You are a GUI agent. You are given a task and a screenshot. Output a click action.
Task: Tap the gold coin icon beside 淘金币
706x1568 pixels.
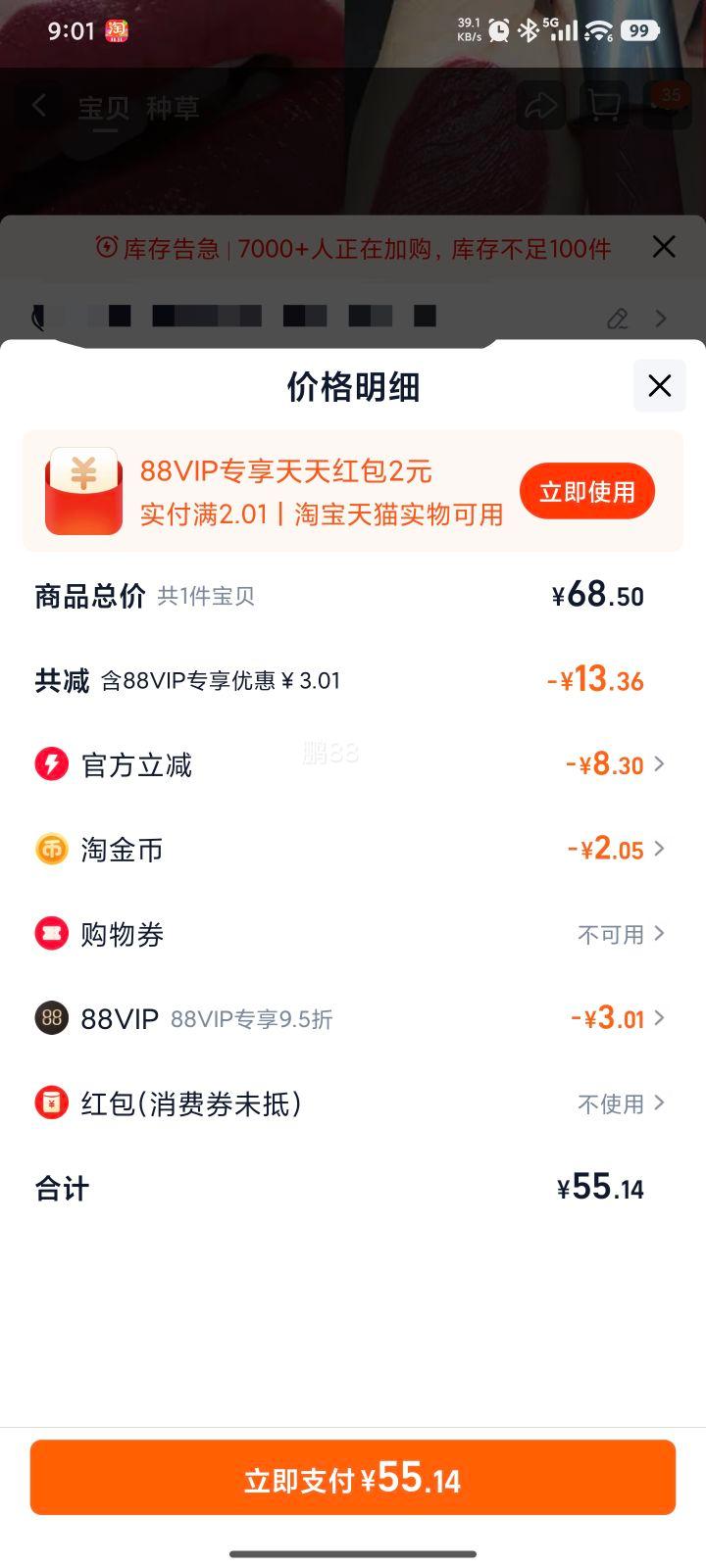click(x=51, y=849)
